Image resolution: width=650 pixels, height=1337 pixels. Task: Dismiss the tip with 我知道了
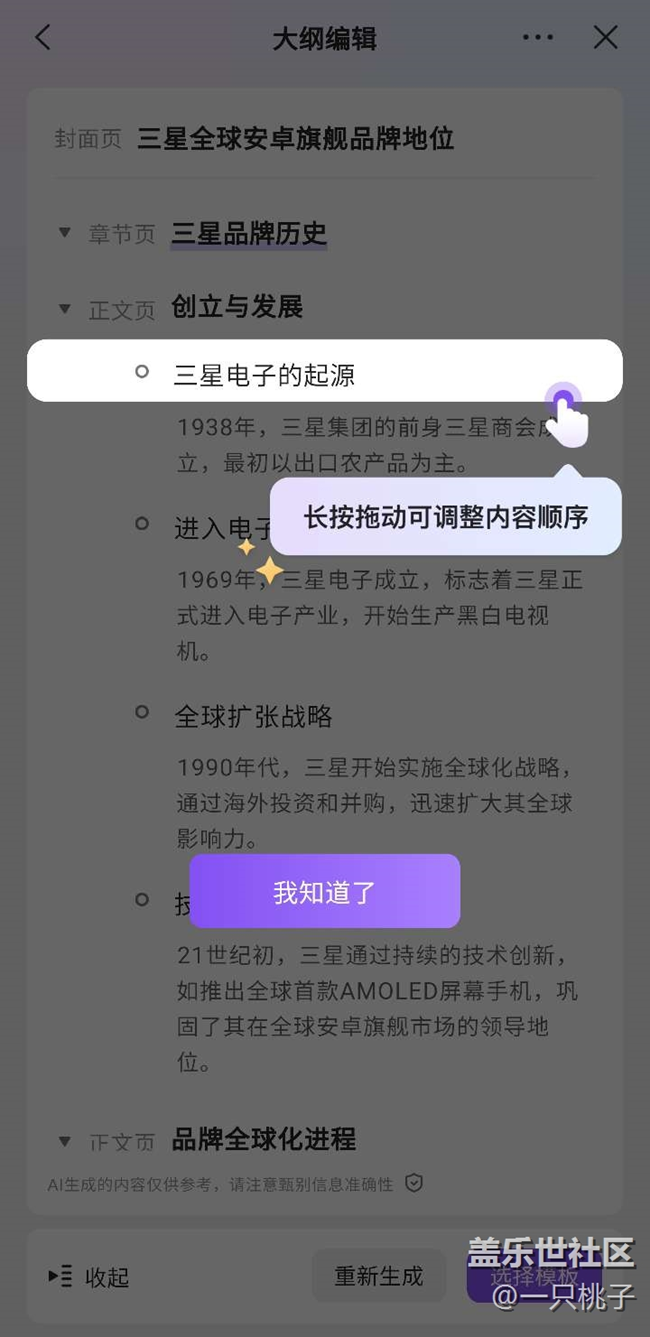[x=325, y=891]
